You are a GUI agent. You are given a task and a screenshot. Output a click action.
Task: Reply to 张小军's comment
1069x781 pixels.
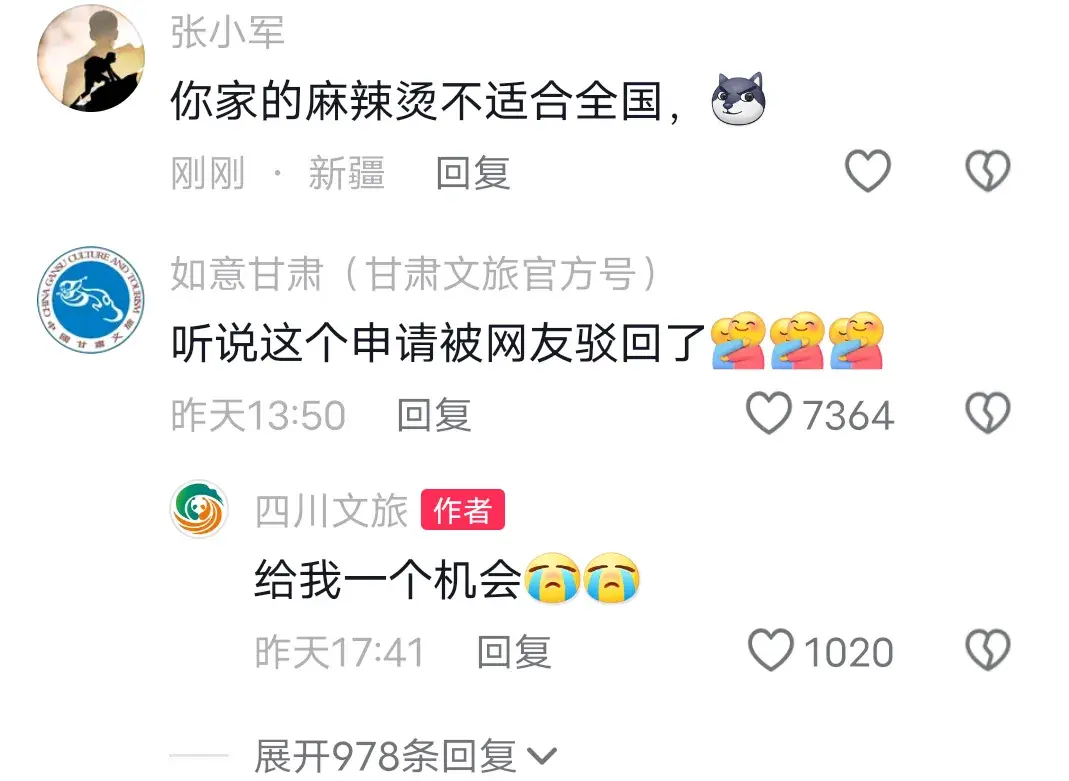click(x=473, y=174)
